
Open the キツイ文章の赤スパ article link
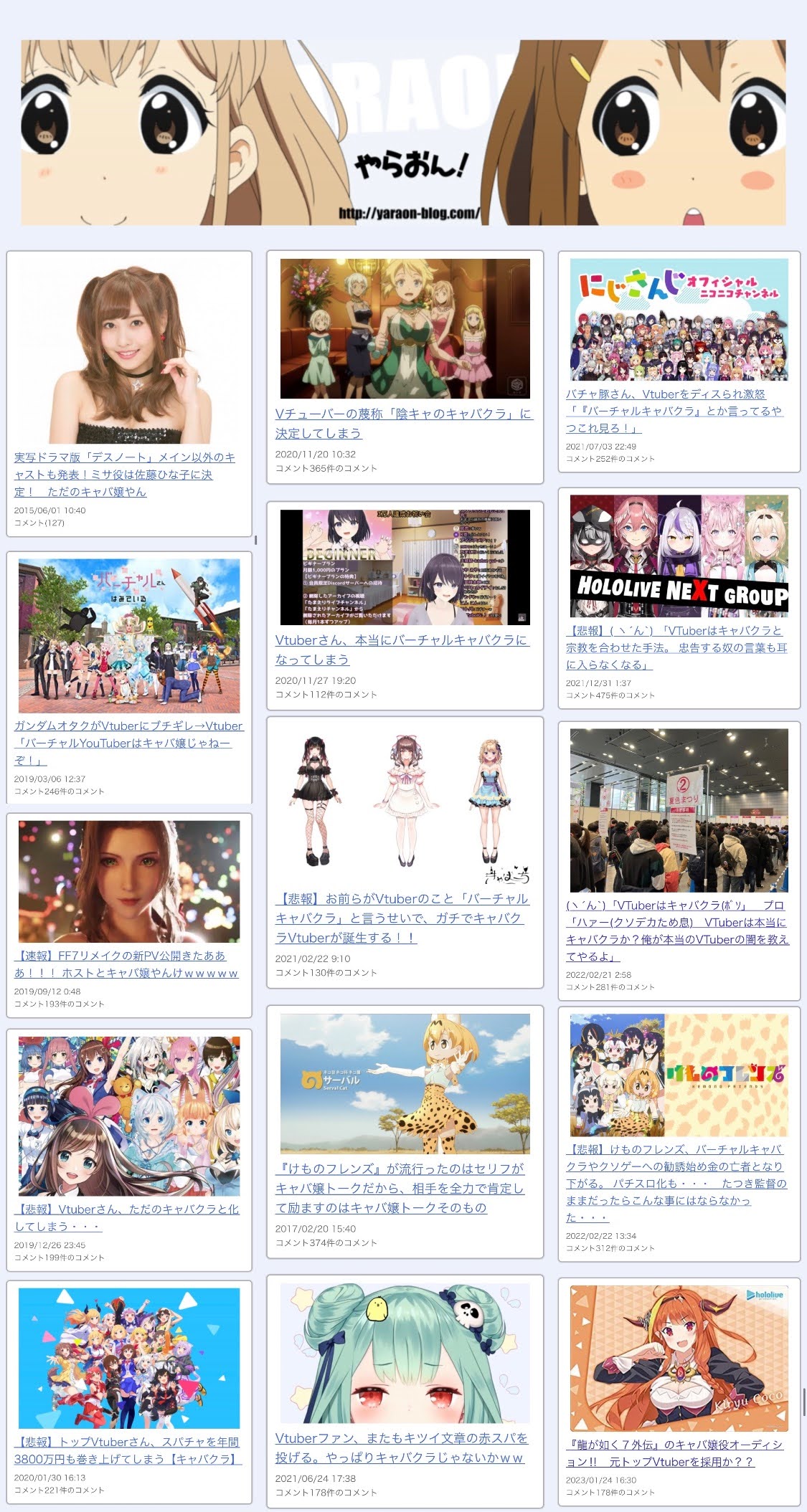(402, 1447)
